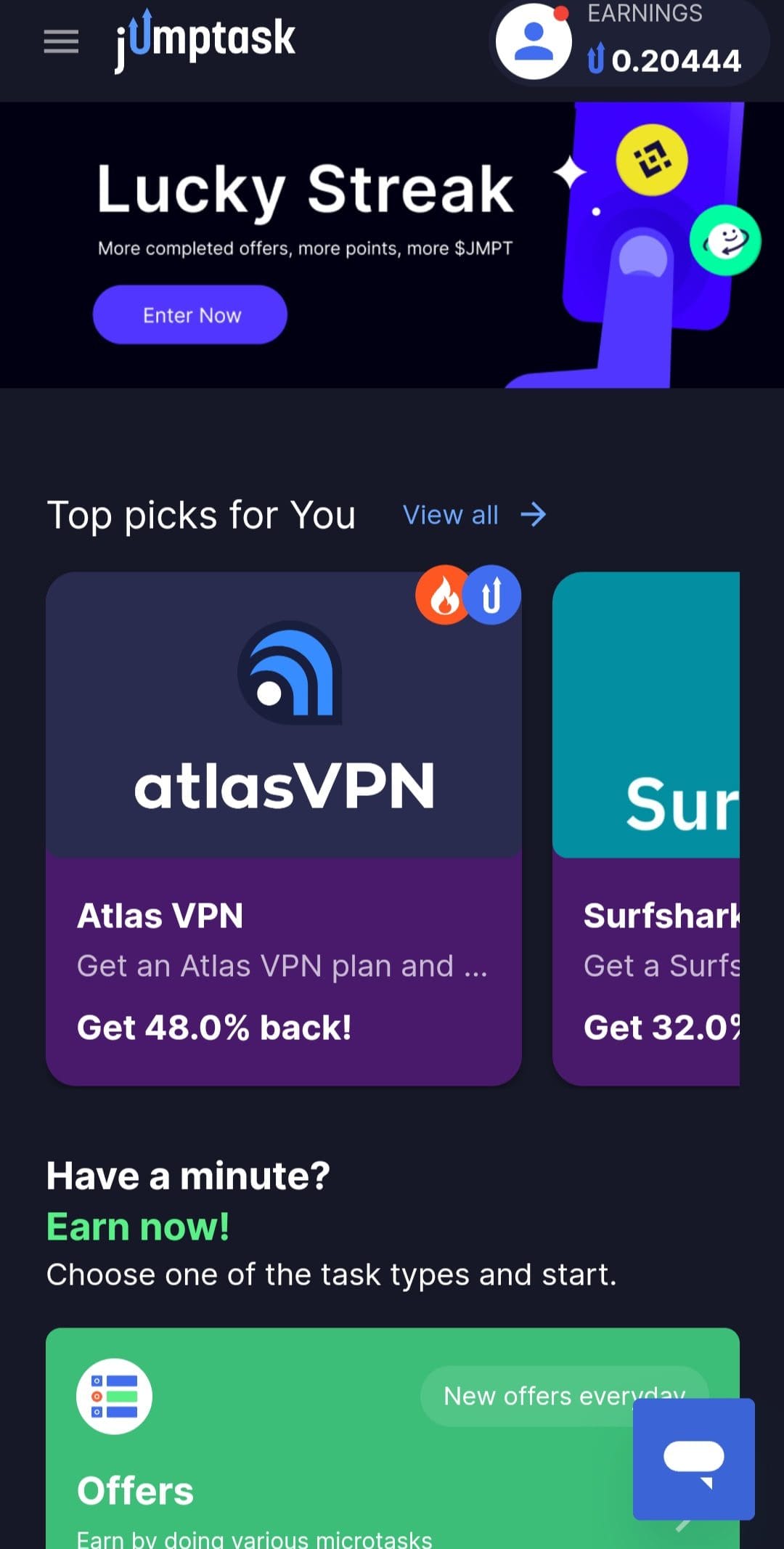
Task: Open the Atlas VPN offer card
Action: coord(284,829)
